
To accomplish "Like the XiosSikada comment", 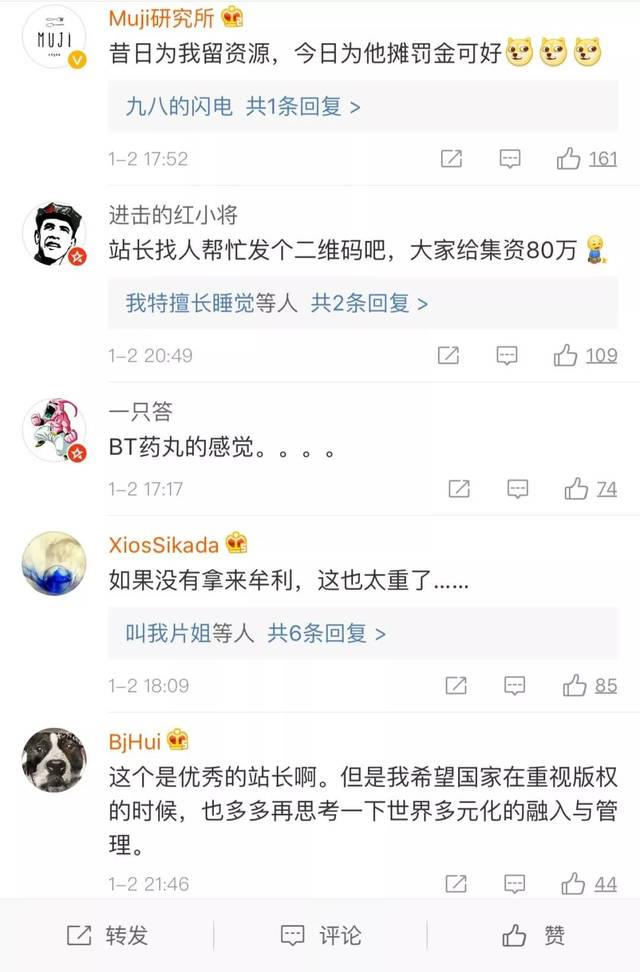I will pos(576,685).
